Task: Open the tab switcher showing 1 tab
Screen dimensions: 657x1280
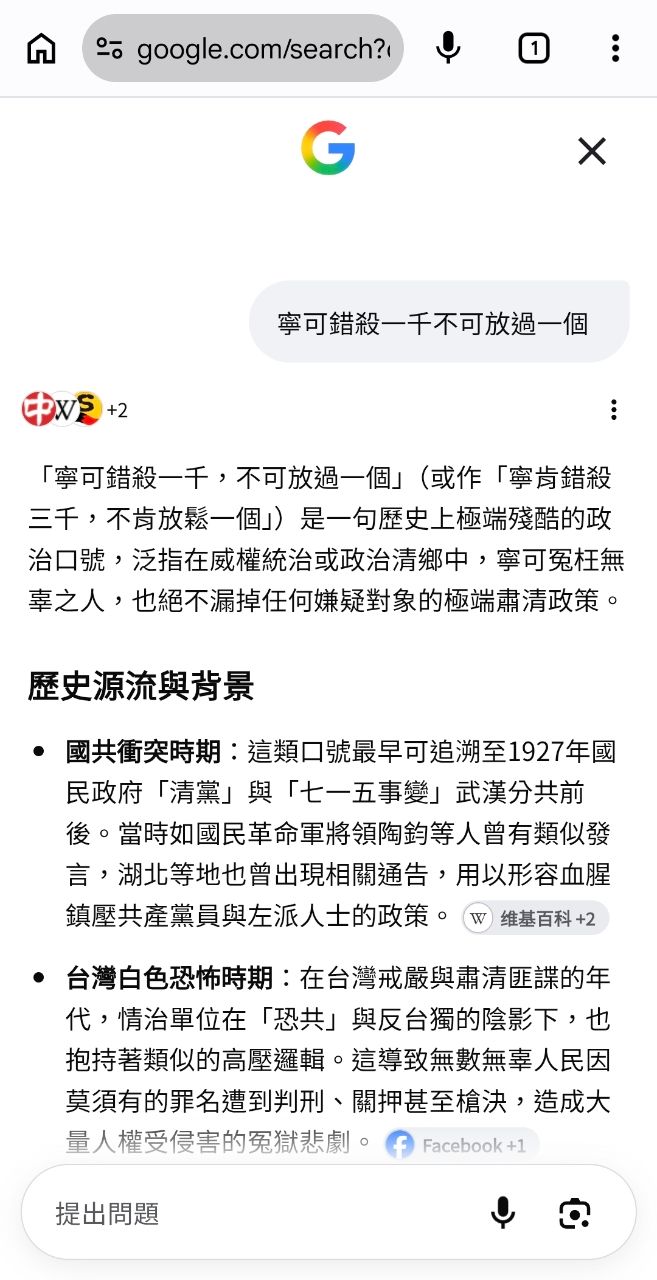Action: pos(534,48)
